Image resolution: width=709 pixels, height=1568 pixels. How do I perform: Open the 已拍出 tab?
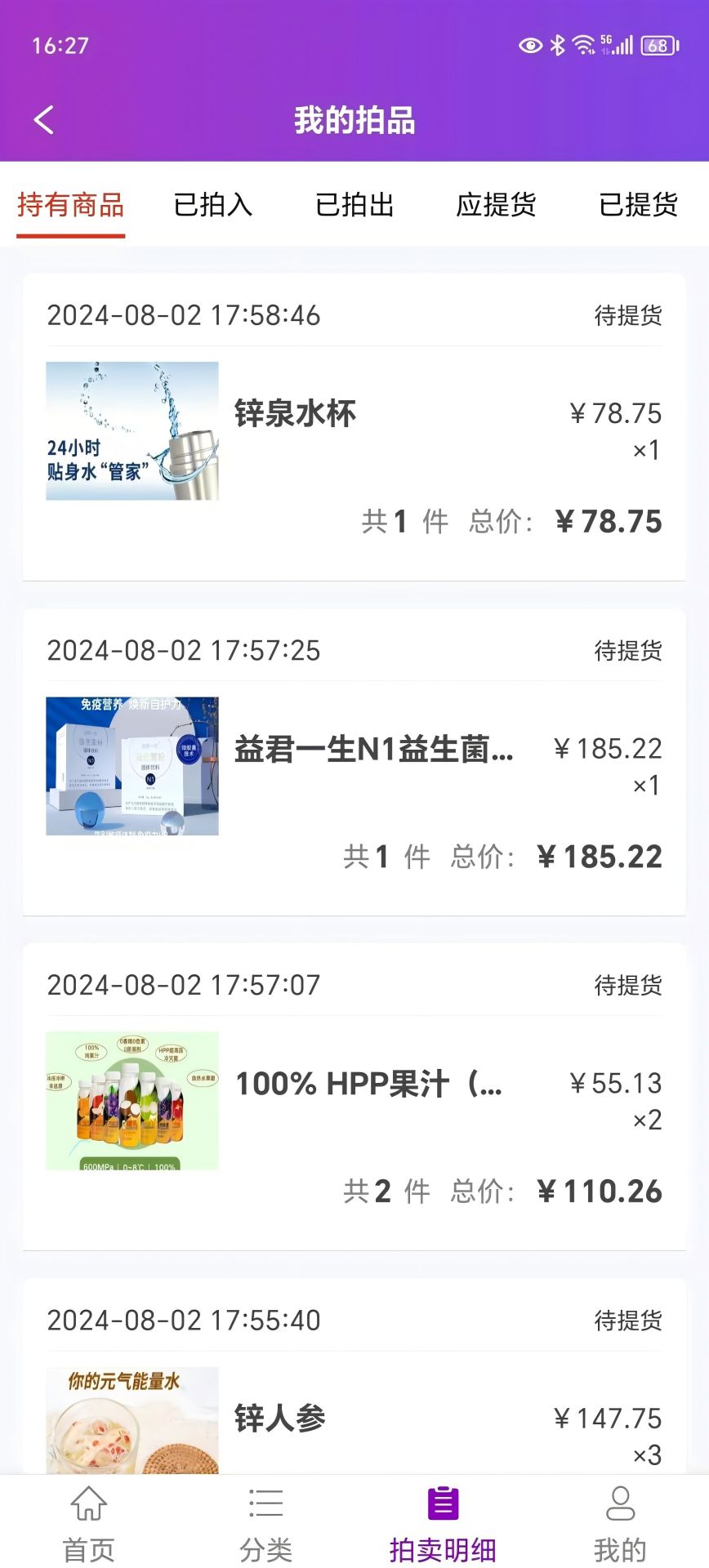354,205
